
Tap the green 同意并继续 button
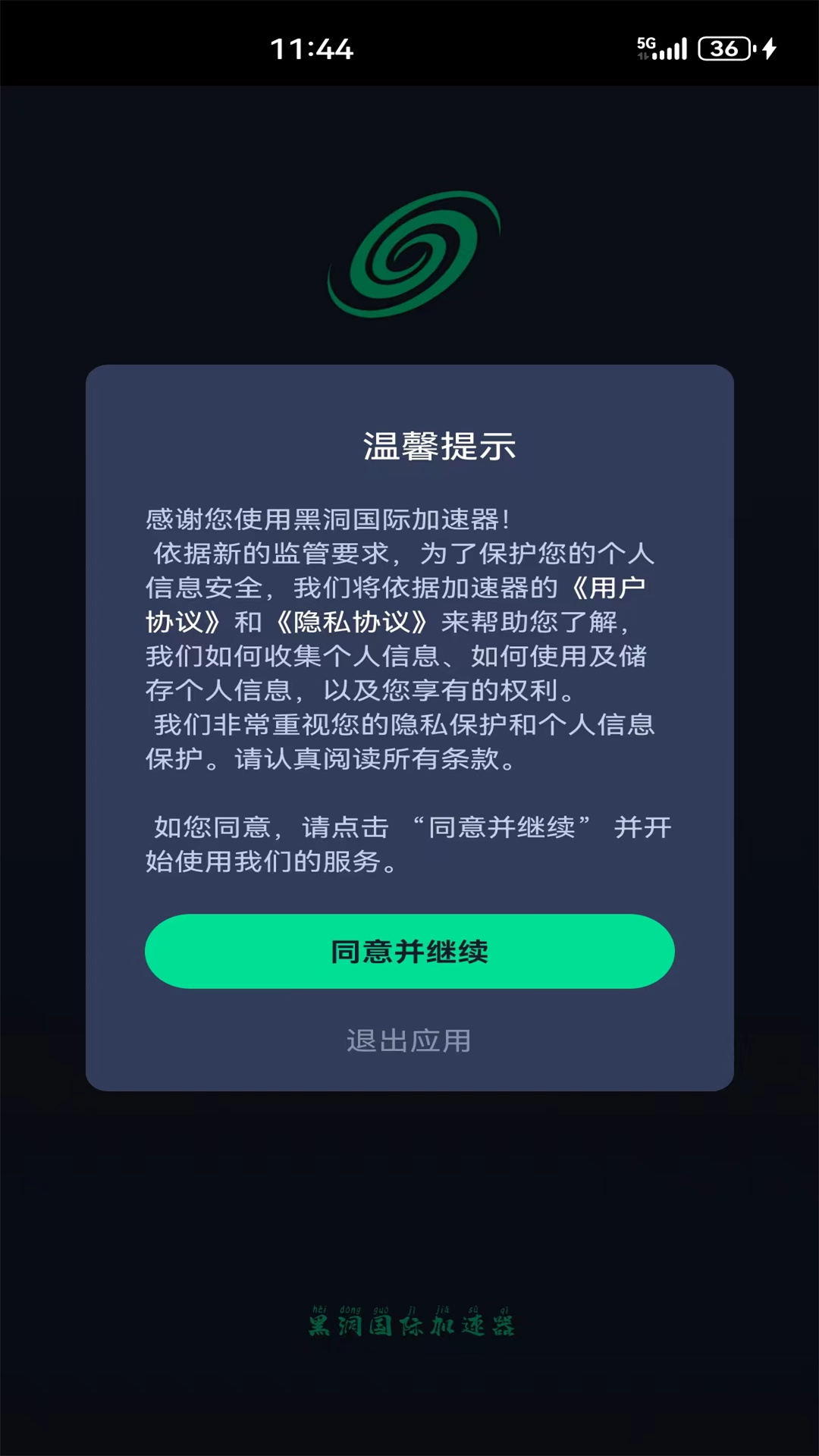tap(409, 951)
